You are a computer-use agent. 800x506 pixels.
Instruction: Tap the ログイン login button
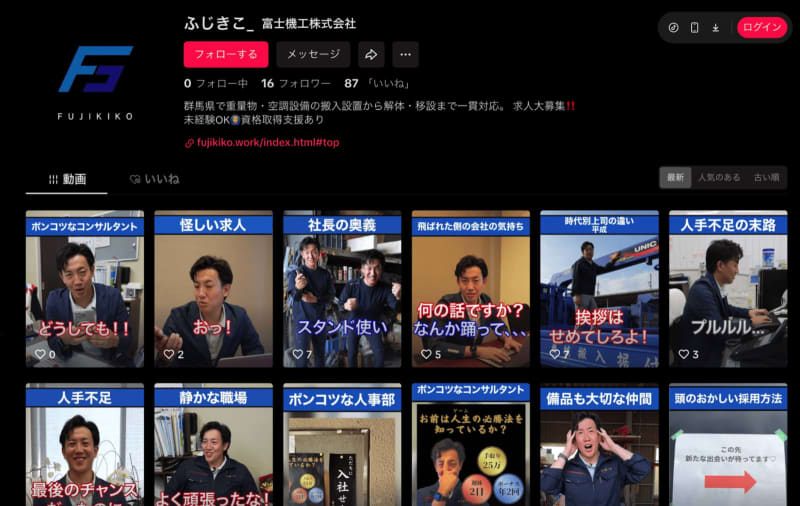(762, 27)
